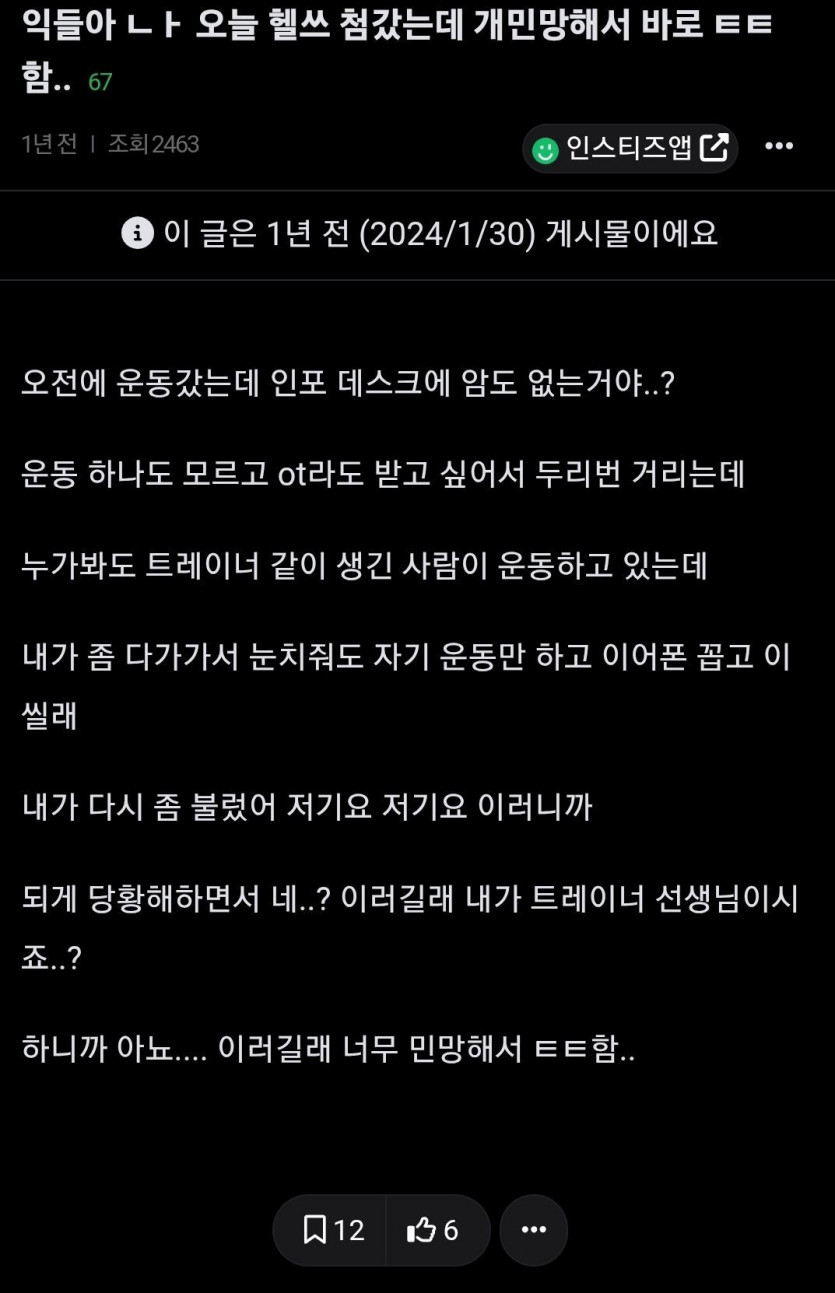Open more options next to like button
Viewport: 835px width, 1293px height.
point(534,1229)
